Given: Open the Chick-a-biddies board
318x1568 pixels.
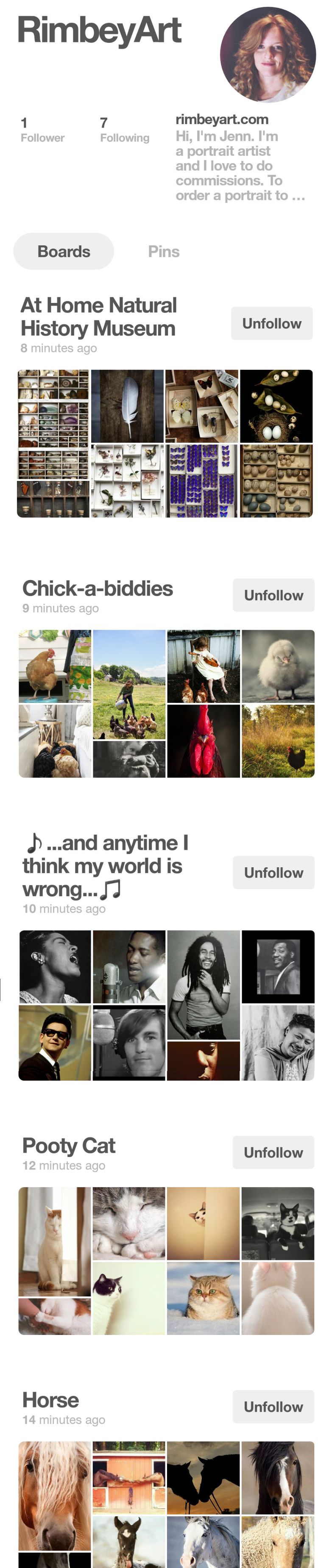Looking at the screenshot, I should pos(98,588).
